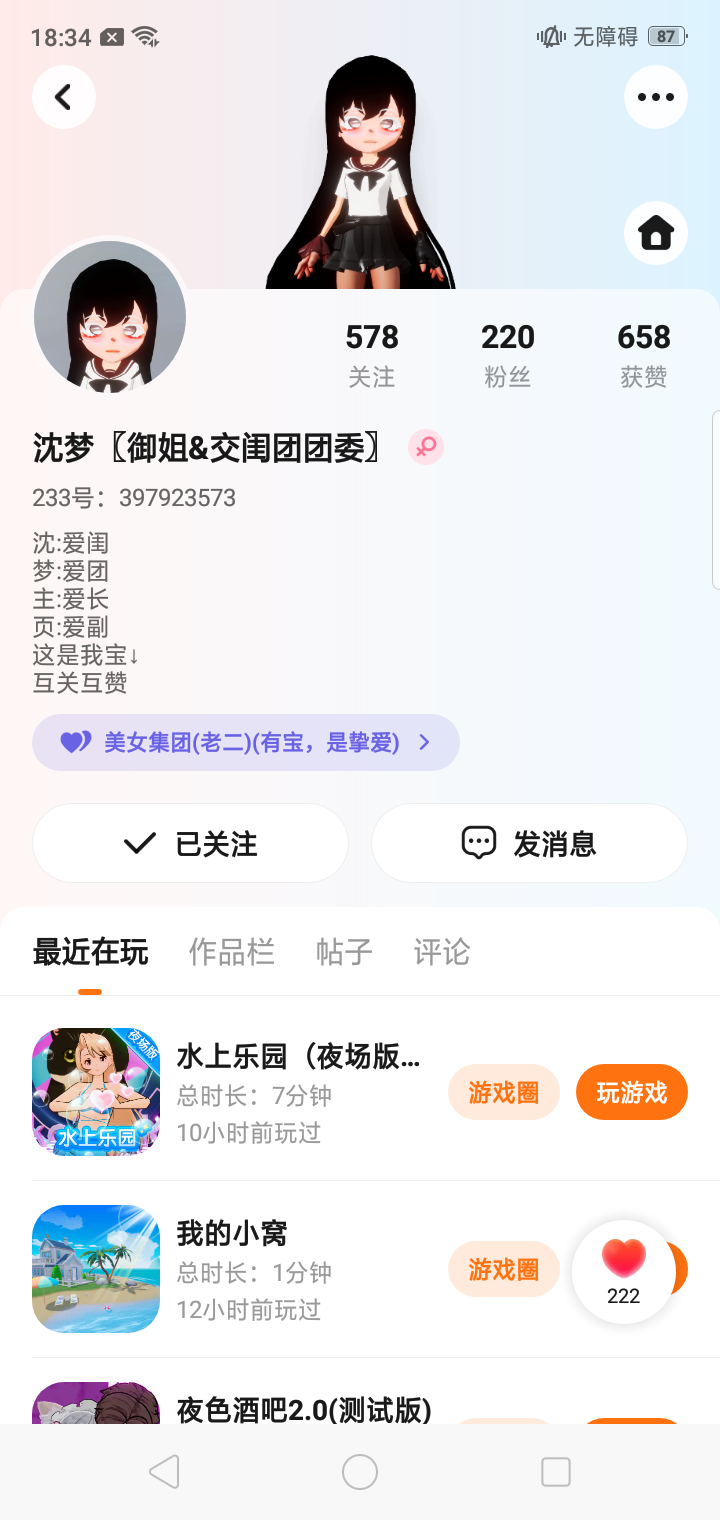Switch to the 帖子 tab
Screen dimensions: 720x1520
point(343,952)
